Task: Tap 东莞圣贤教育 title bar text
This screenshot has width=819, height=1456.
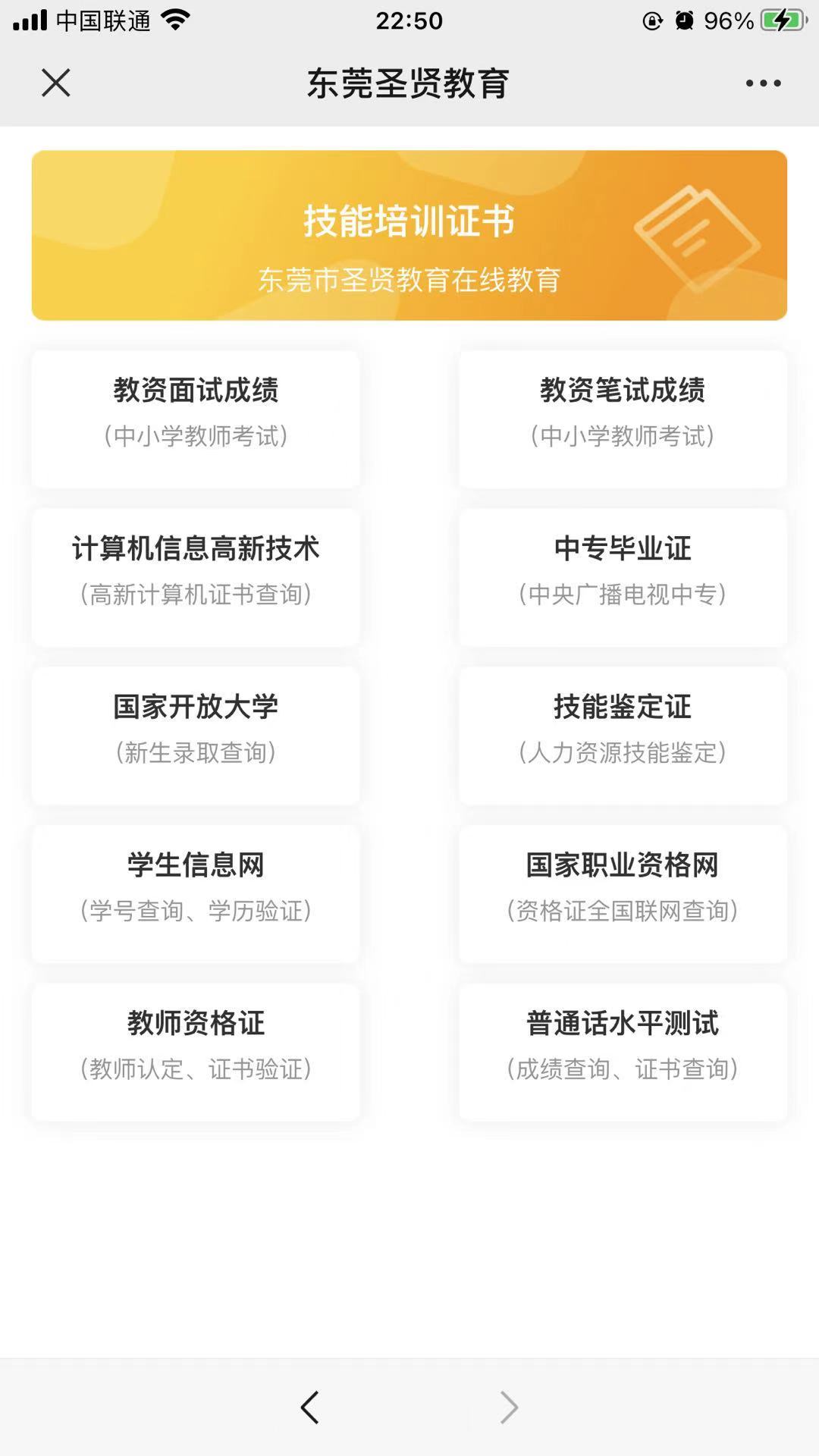Action: pos(409,83)
